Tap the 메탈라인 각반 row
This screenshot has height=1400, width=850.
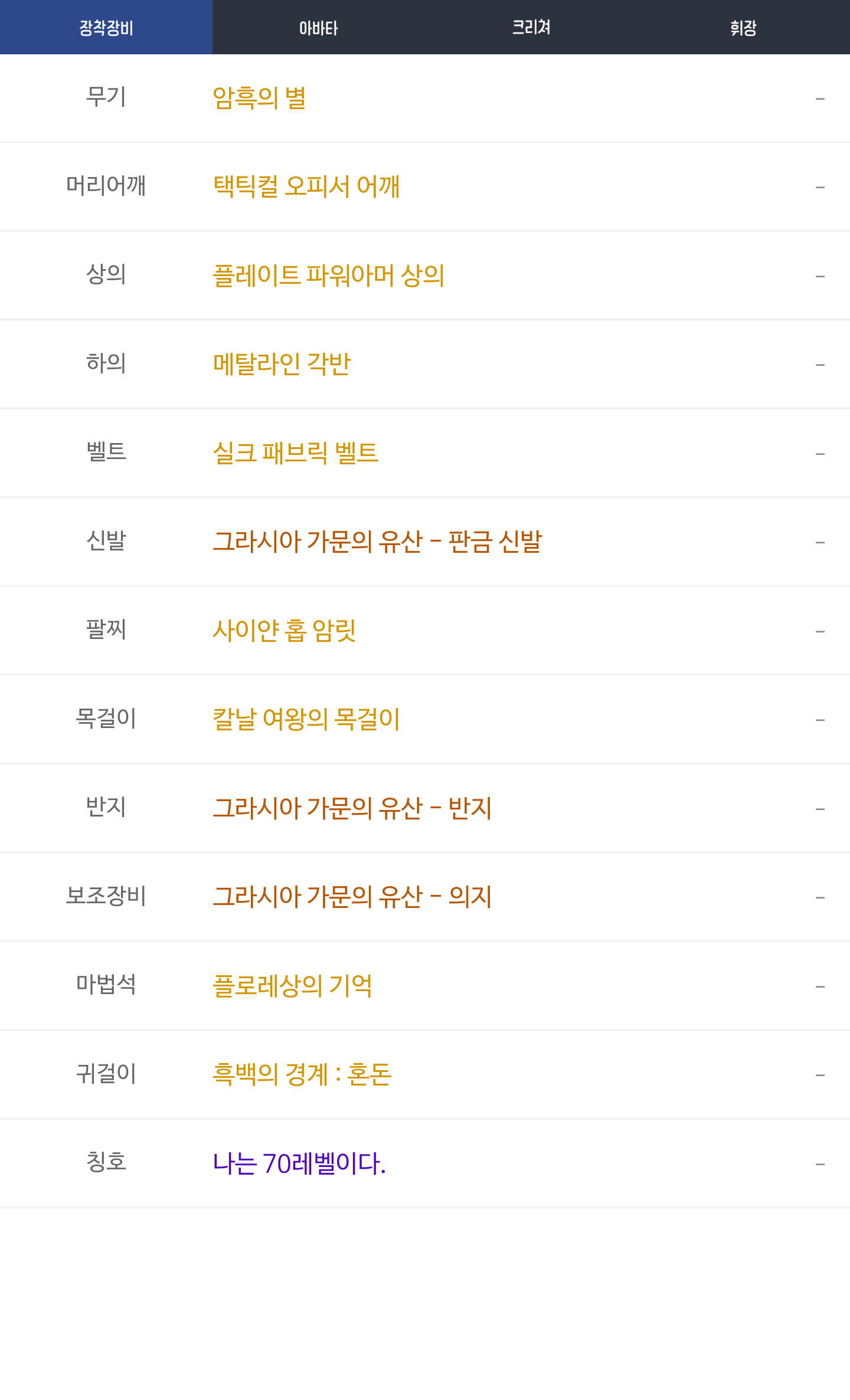(x=282, y=364)
